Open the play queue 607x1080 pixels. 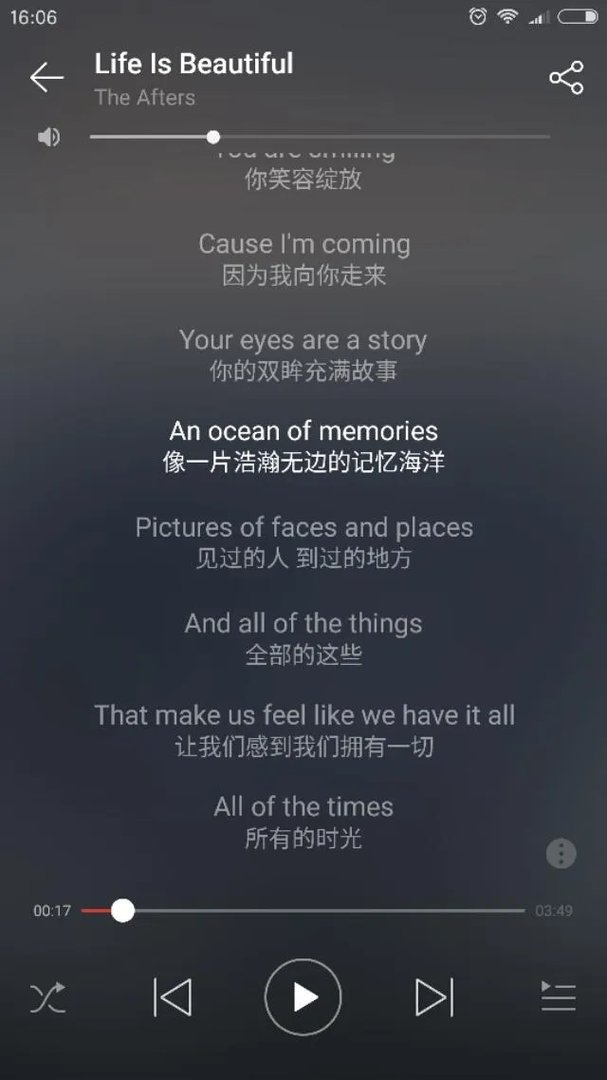(x=558, y=997)
